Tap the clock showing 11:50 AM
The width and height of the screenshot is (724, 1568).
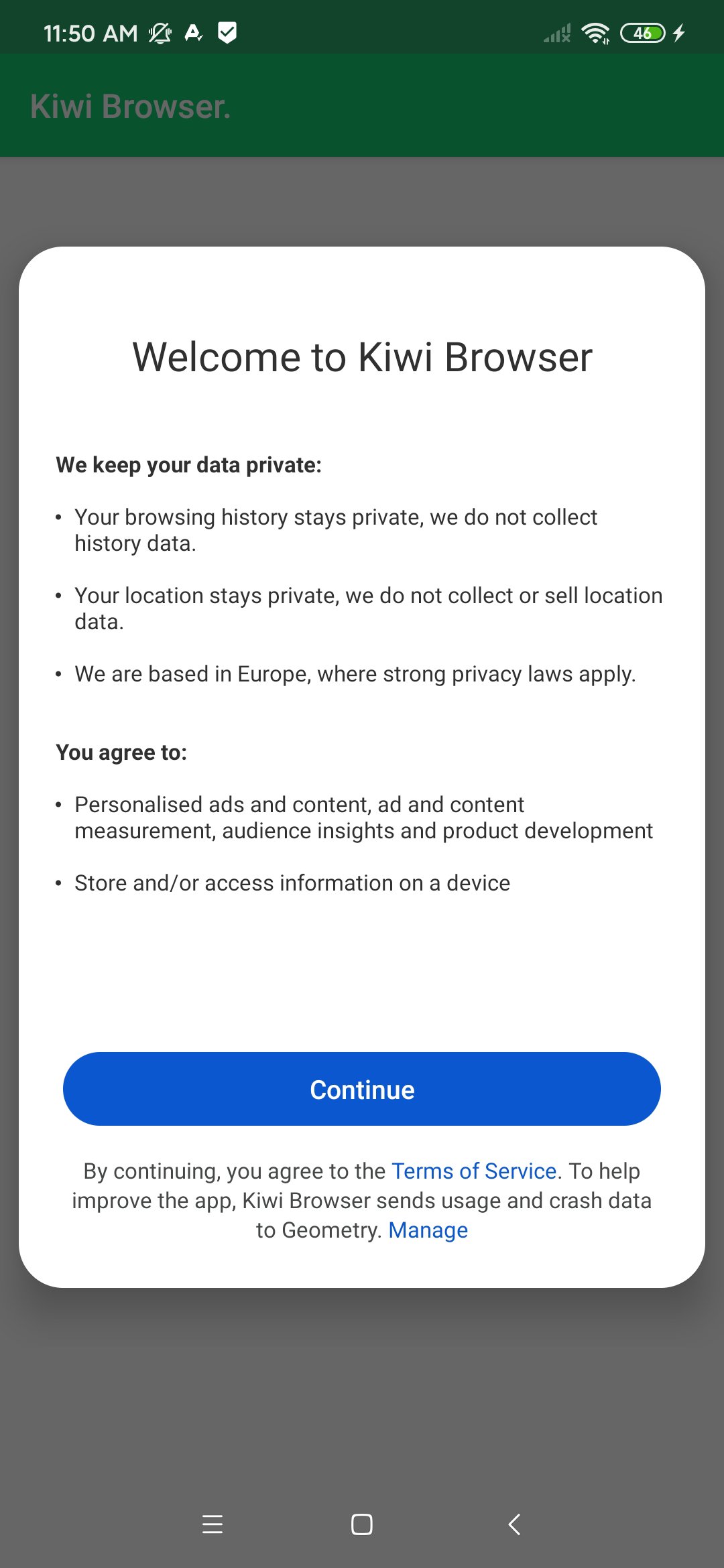(90, 31)
